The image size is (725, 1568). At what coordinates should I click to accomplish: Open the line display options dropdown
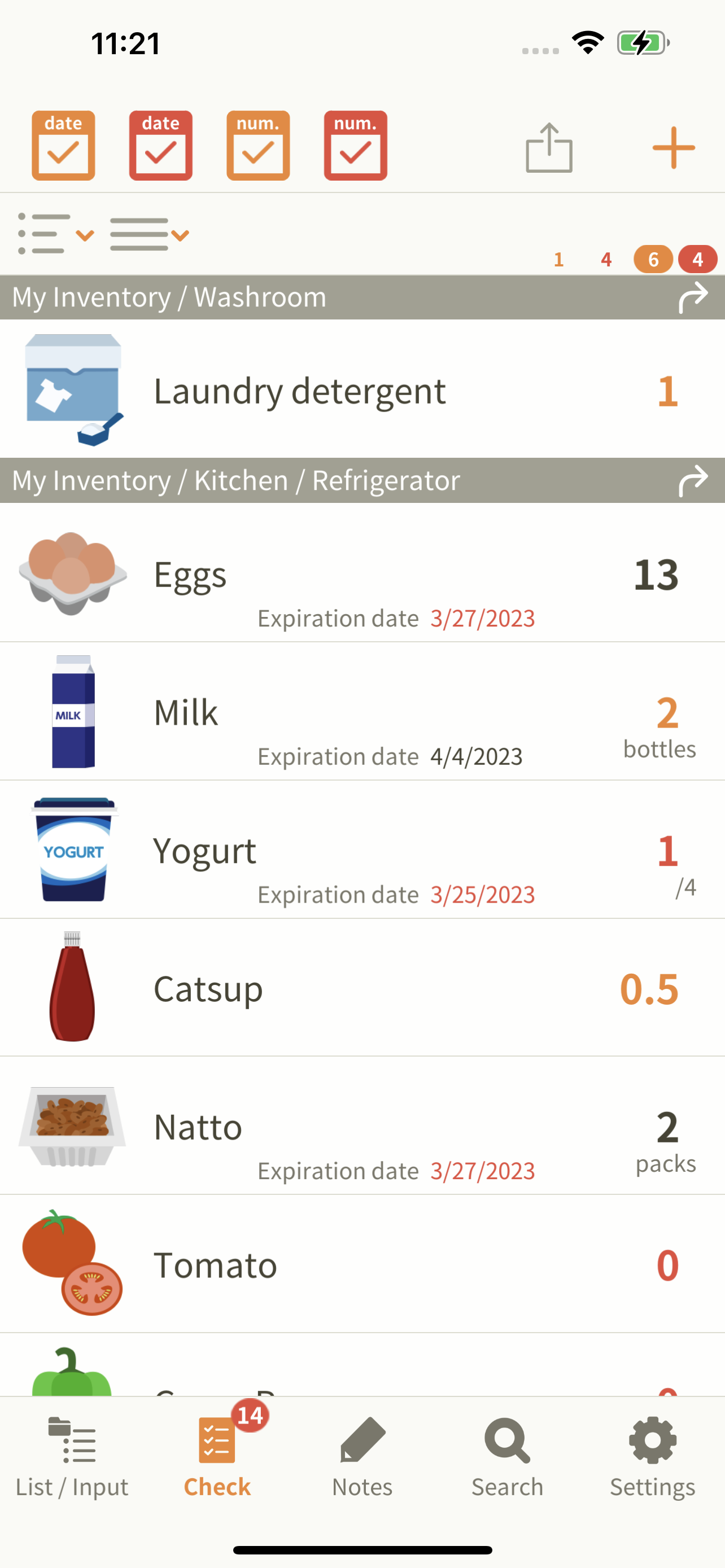click(150, 234)
